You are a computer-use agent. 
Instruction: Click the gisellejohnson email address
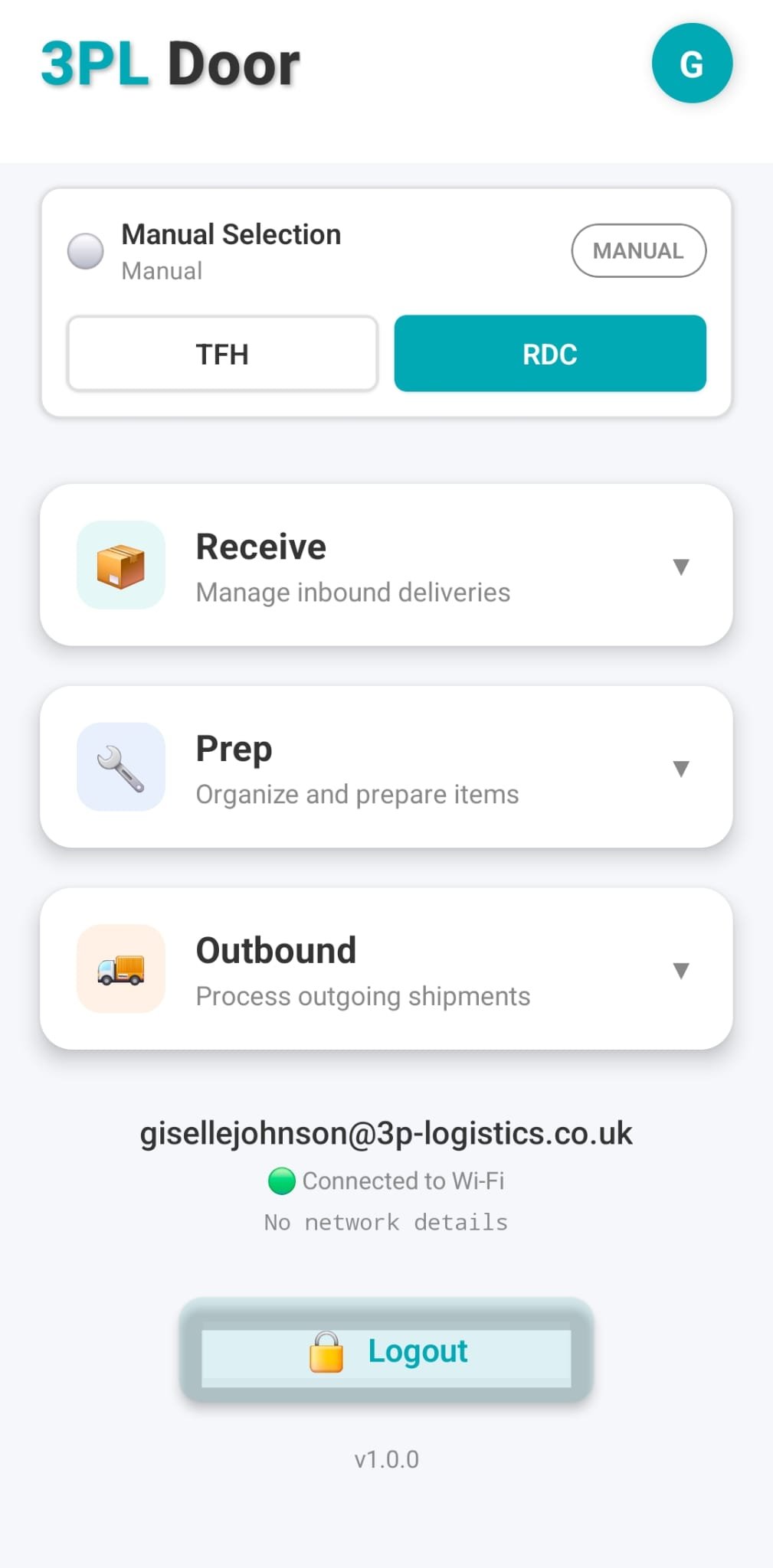[x=386, y=1133]
